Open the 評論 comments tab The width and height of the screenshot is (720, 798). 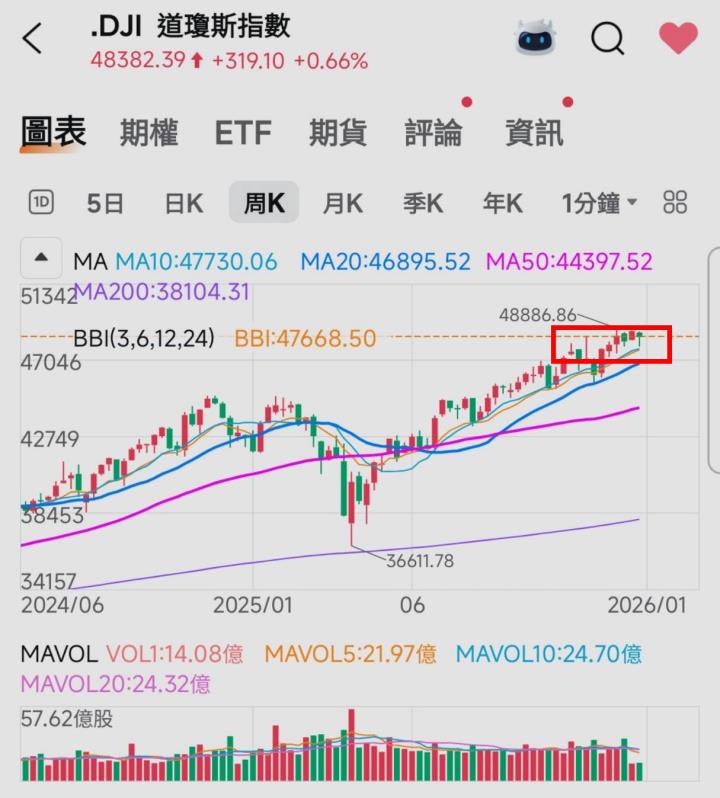coord(434,131)
